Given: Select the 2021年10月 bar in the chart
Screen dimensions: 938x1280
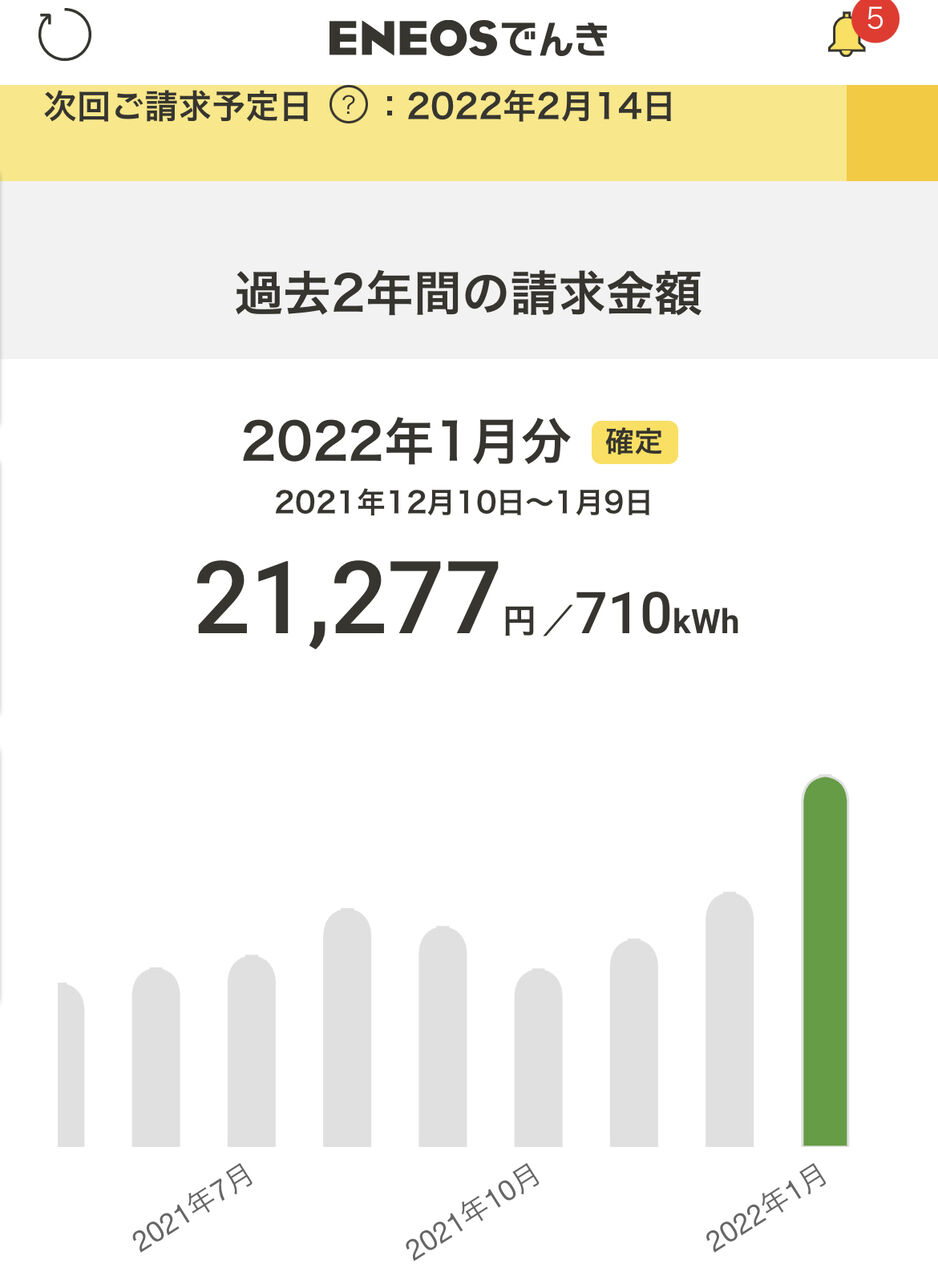Looking at the screenshot, I should tap(538, 1058).
